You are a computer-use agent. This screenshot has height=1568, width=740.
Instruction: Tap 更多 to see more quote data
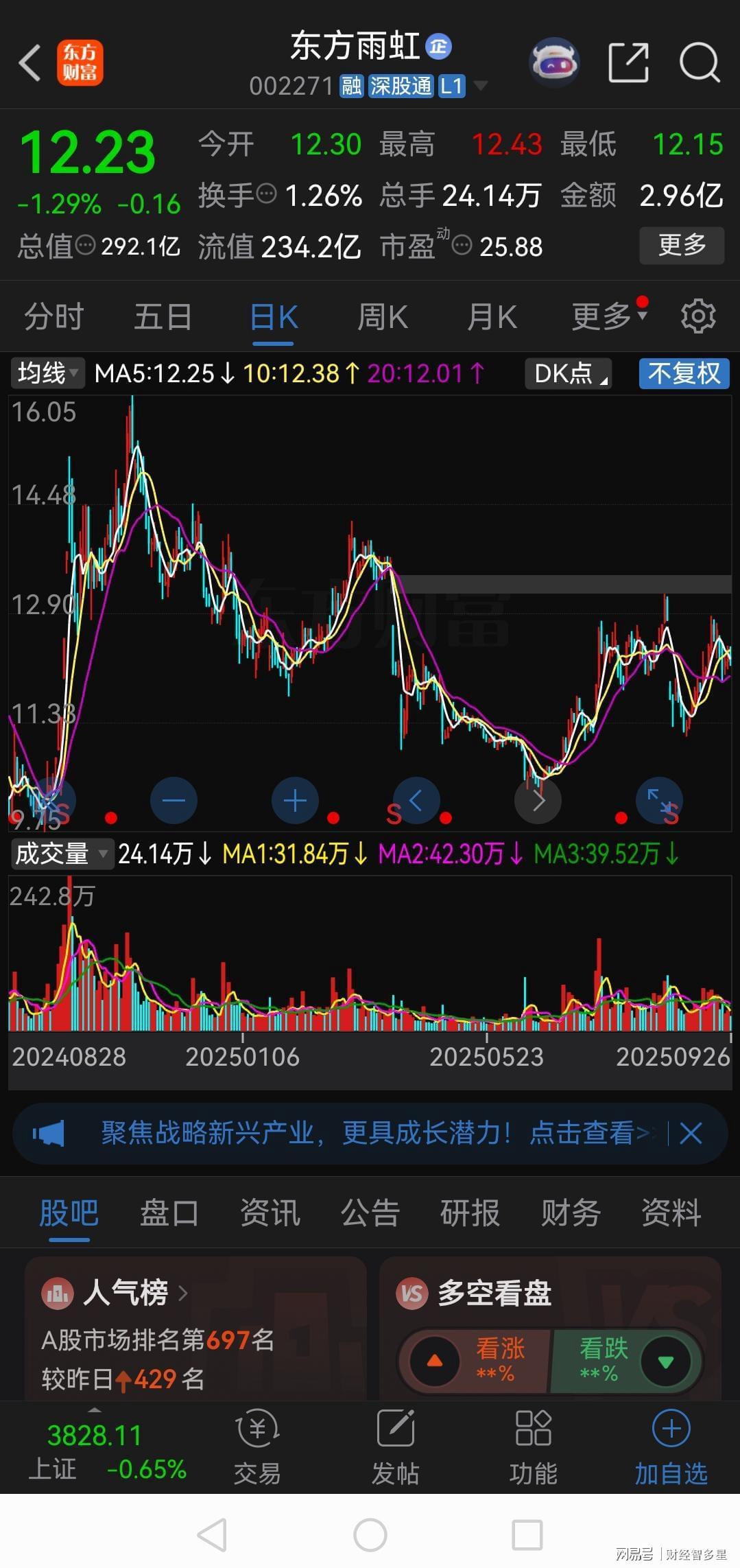(x=681, y=245)
